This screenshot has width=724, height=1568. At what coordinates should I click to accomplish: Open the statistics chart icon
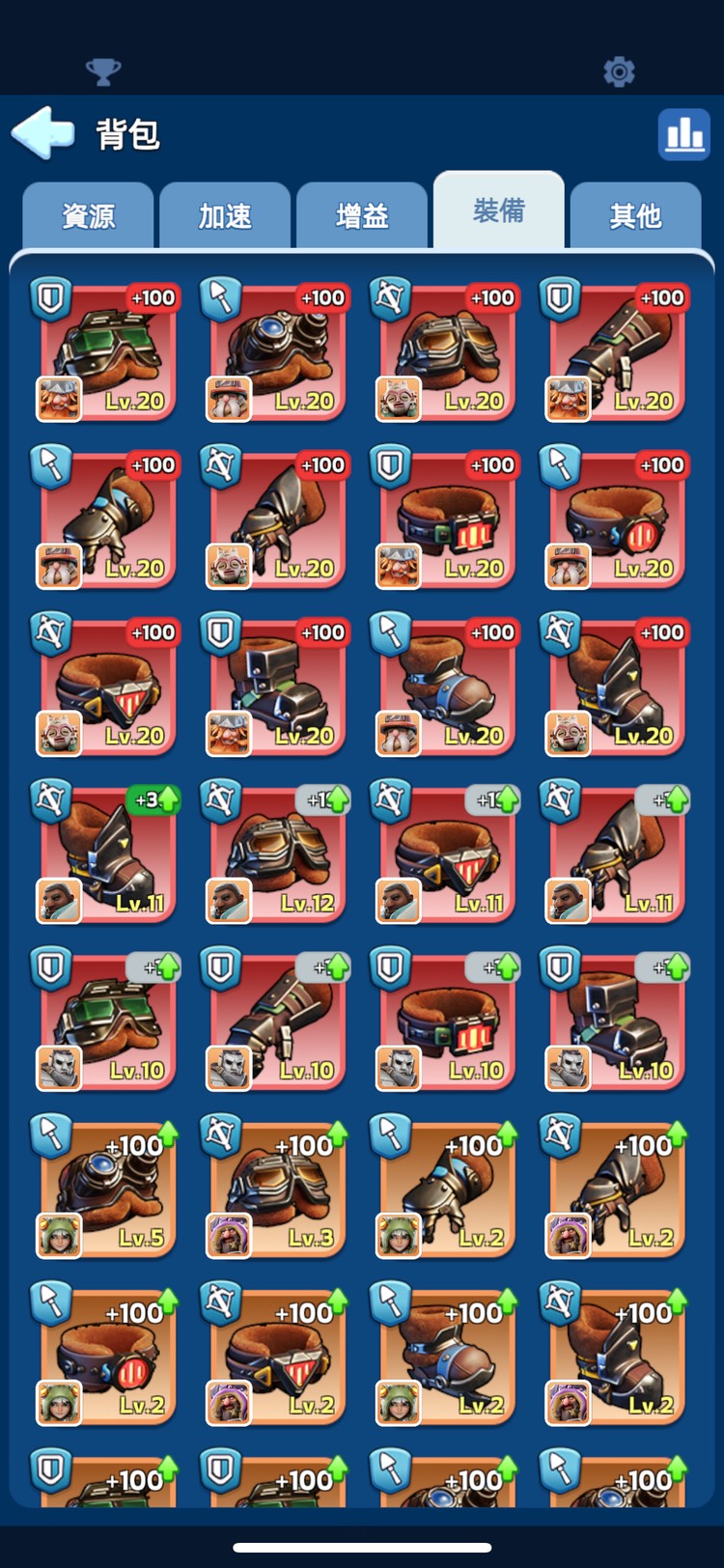tap(683, 133)
